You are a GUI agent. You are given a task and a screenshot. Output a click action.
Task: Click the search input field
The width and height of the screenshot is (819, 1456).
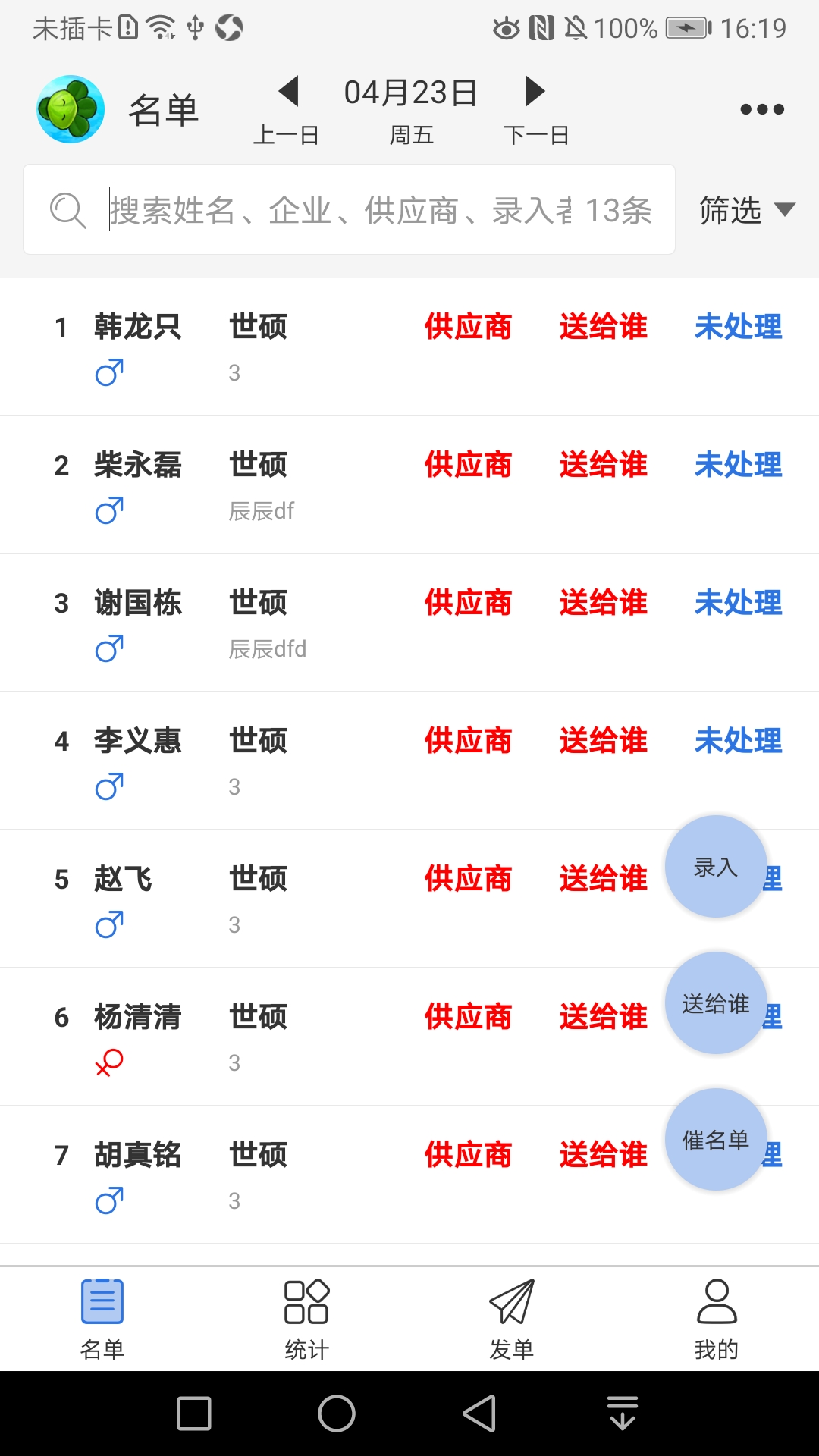pos(341,209)
